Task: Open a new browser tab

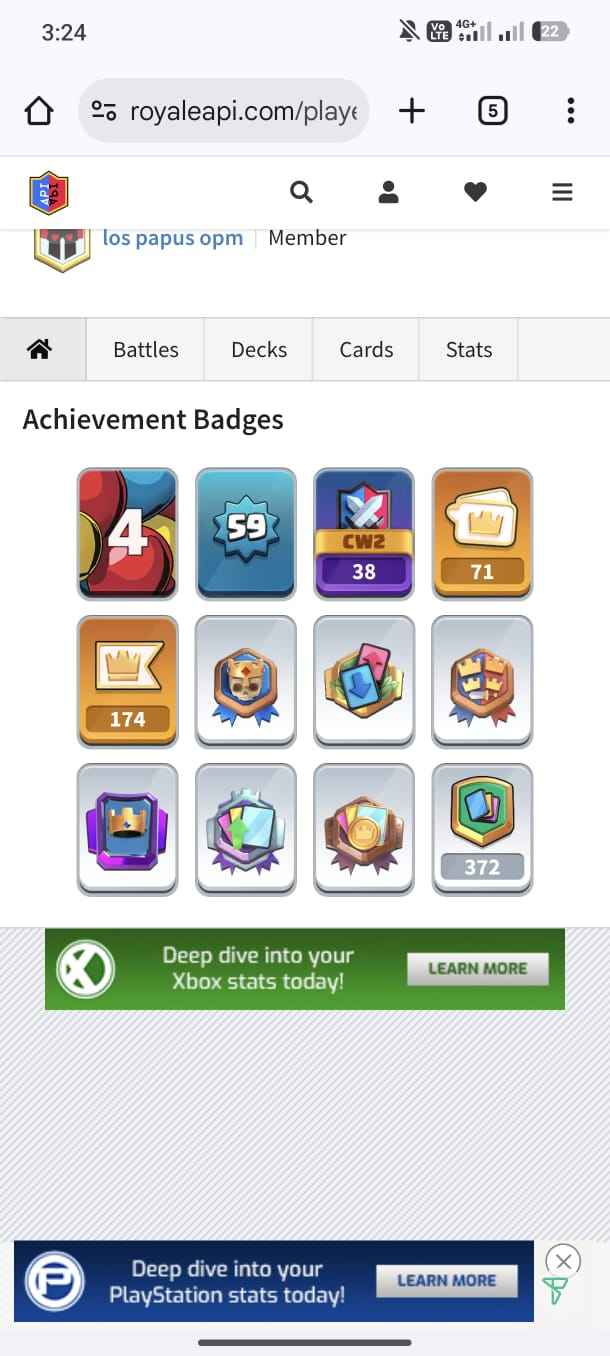Action: pyautogui.click(x=412, y=111)
